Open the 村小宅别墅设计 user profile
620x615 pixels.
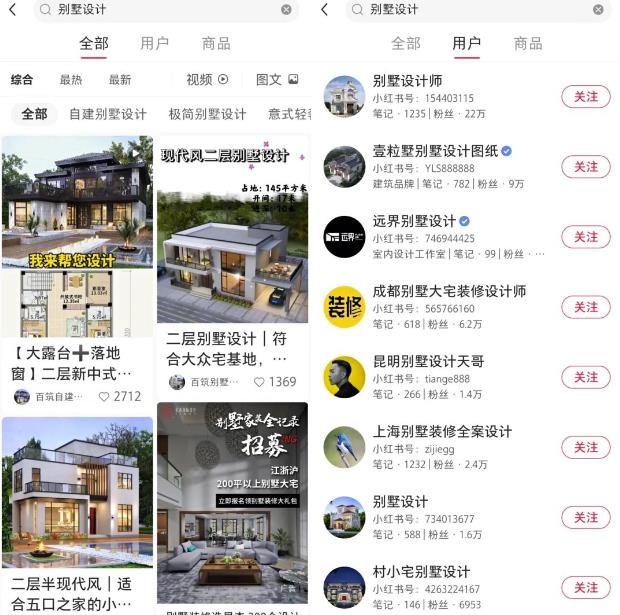point(420,572)
